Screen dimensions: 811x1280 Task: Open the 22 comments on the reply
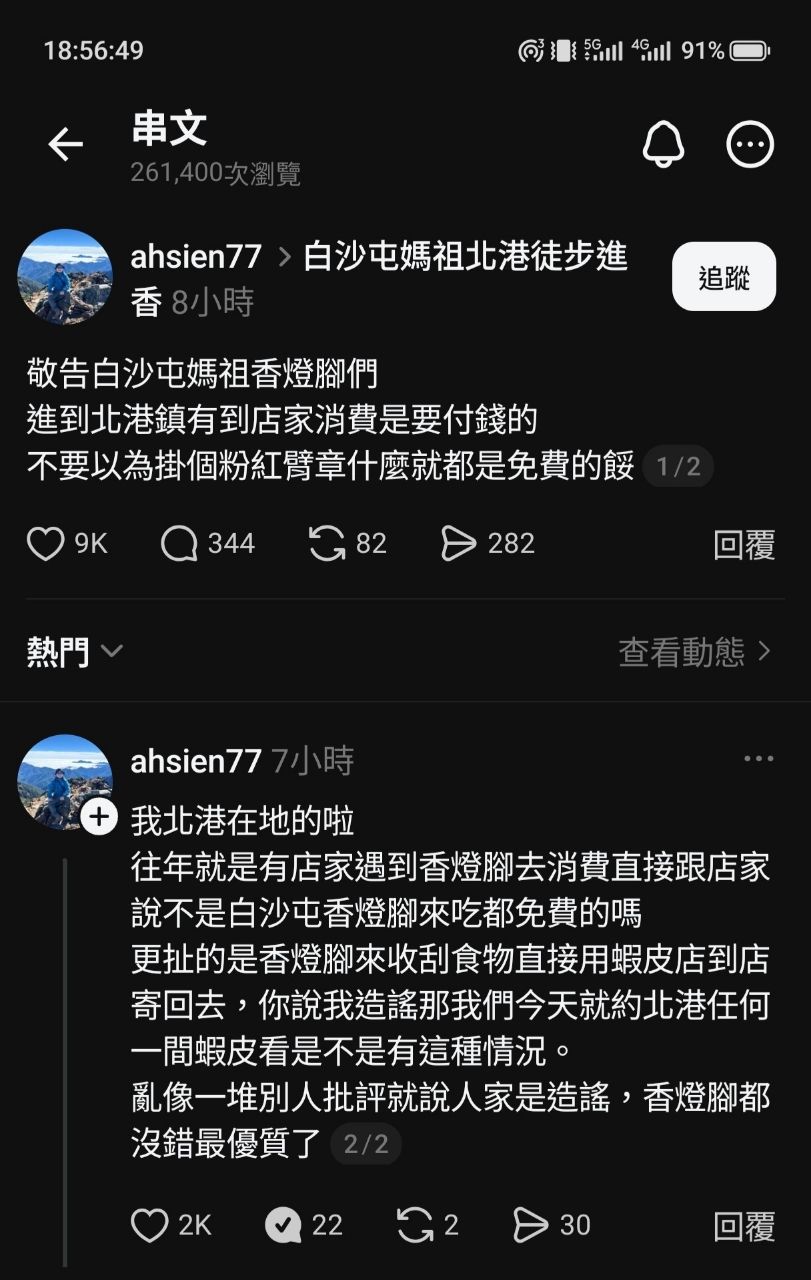coord(284,1224)
